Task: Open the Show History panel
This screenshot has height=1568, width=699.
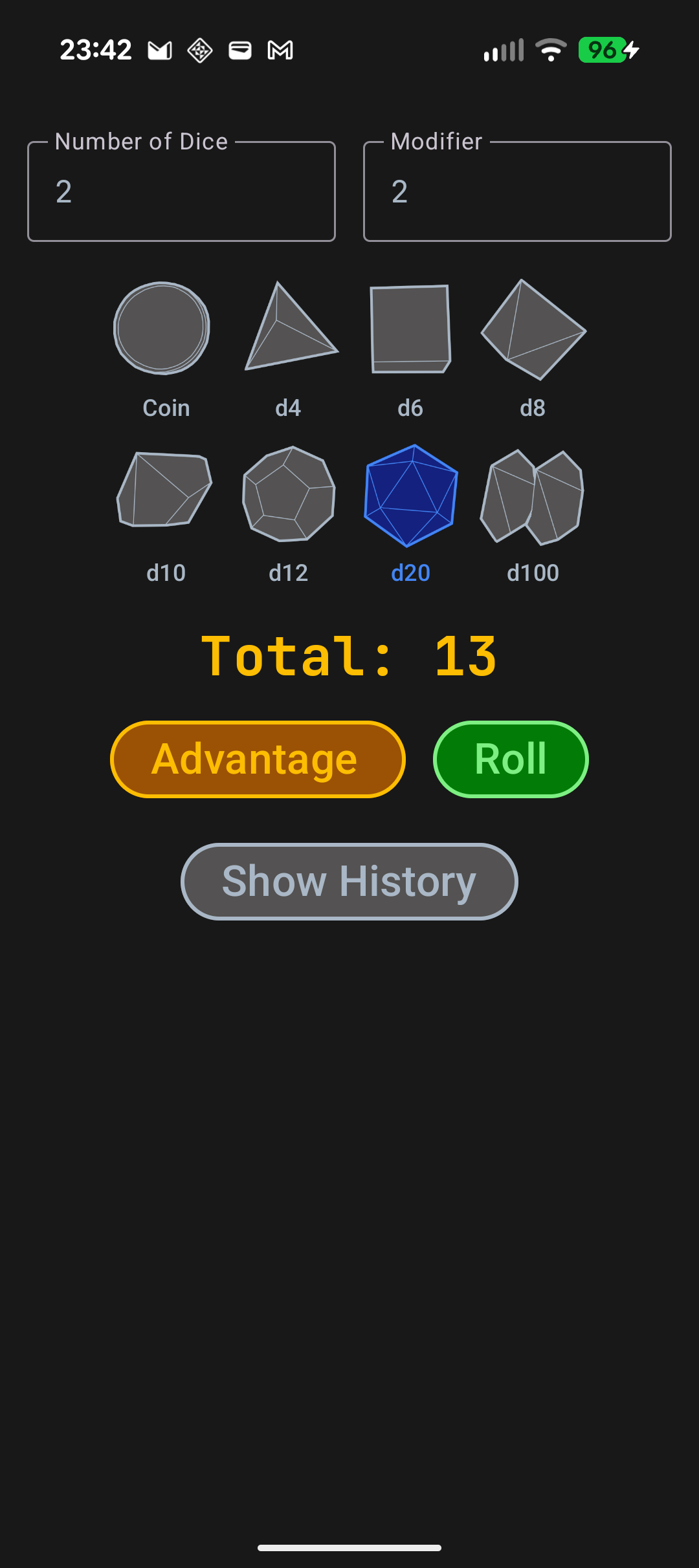Action: click(x=349, y=882)
